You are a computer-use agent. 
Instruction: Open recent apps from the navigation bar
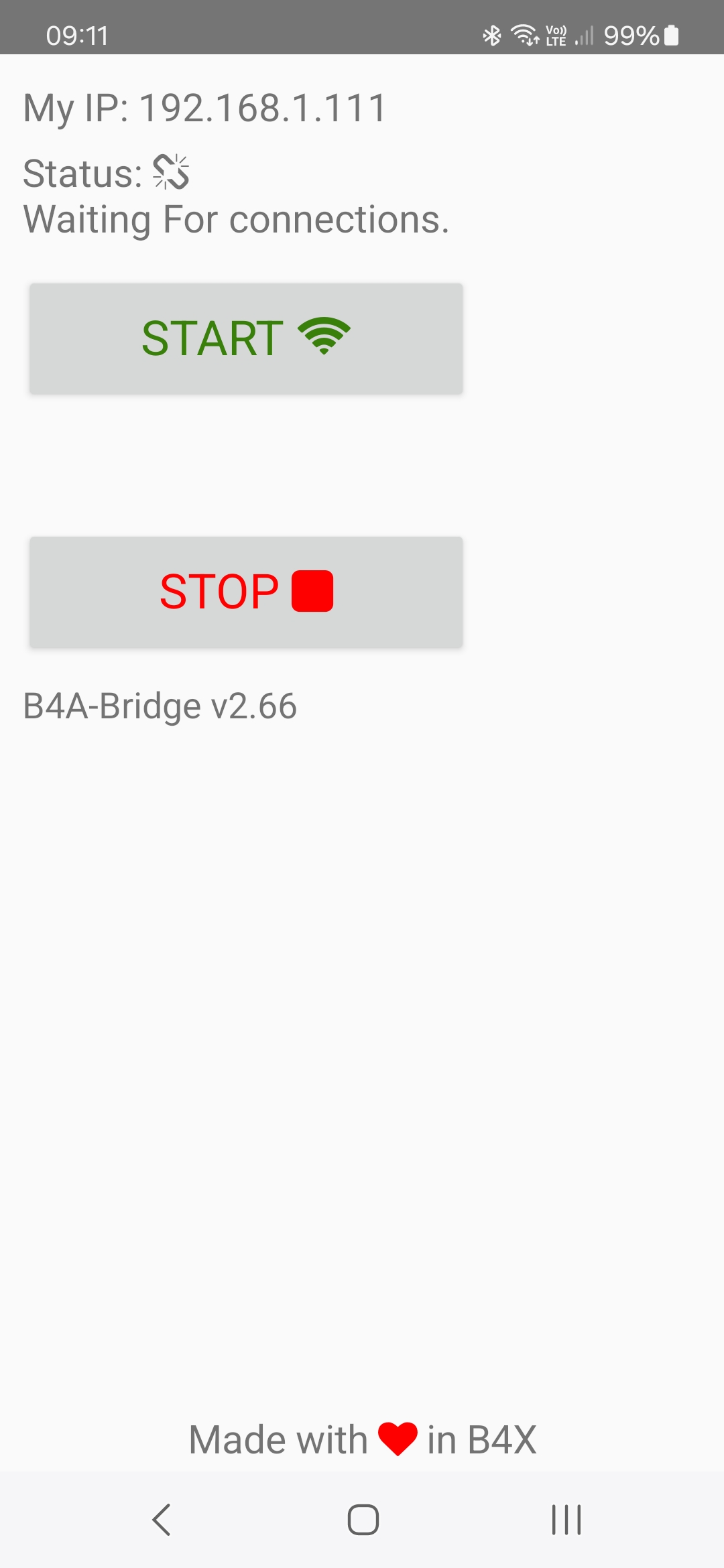click(566, 1519)
